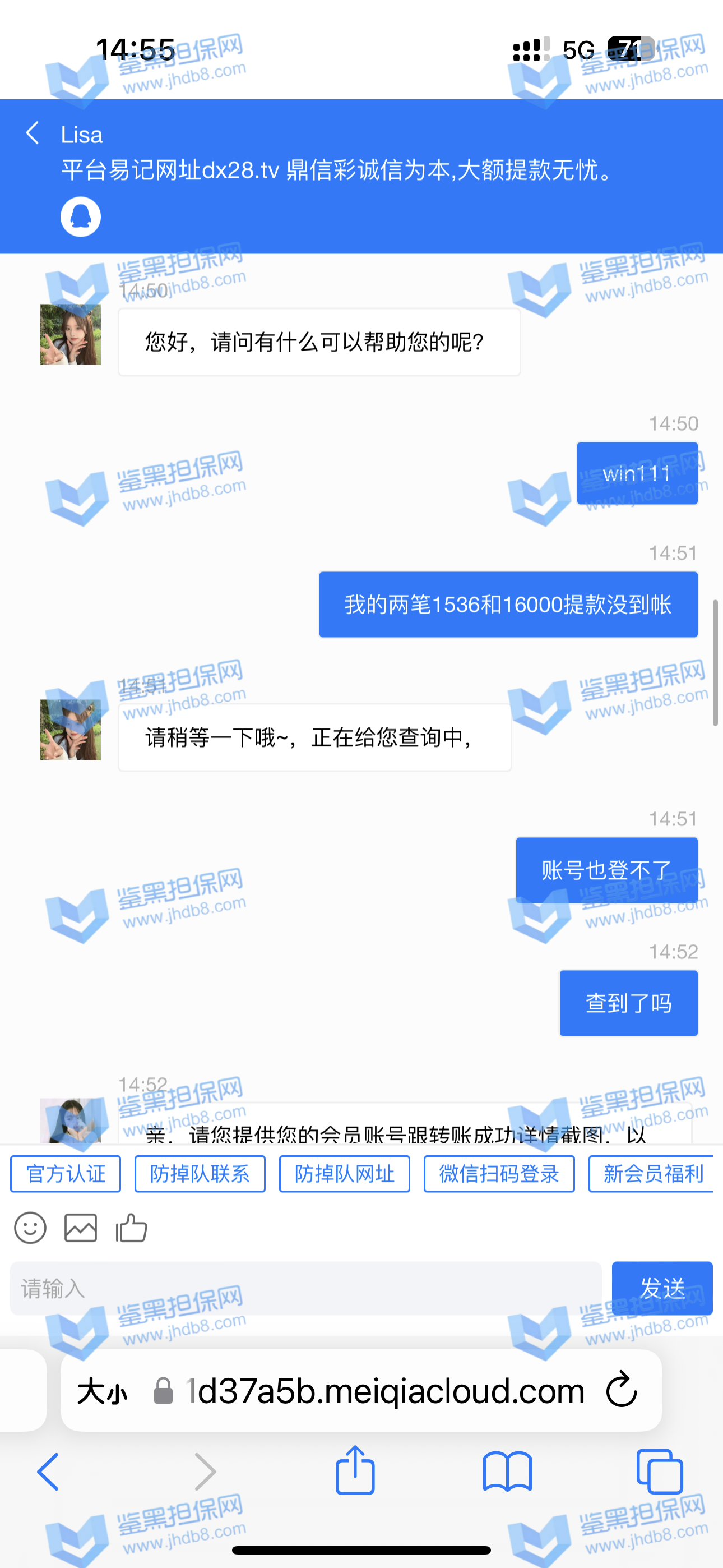The height and width of the screenshot is (1568, 723).
Task: Open the Safari tabs overview
Action: 660,1472
